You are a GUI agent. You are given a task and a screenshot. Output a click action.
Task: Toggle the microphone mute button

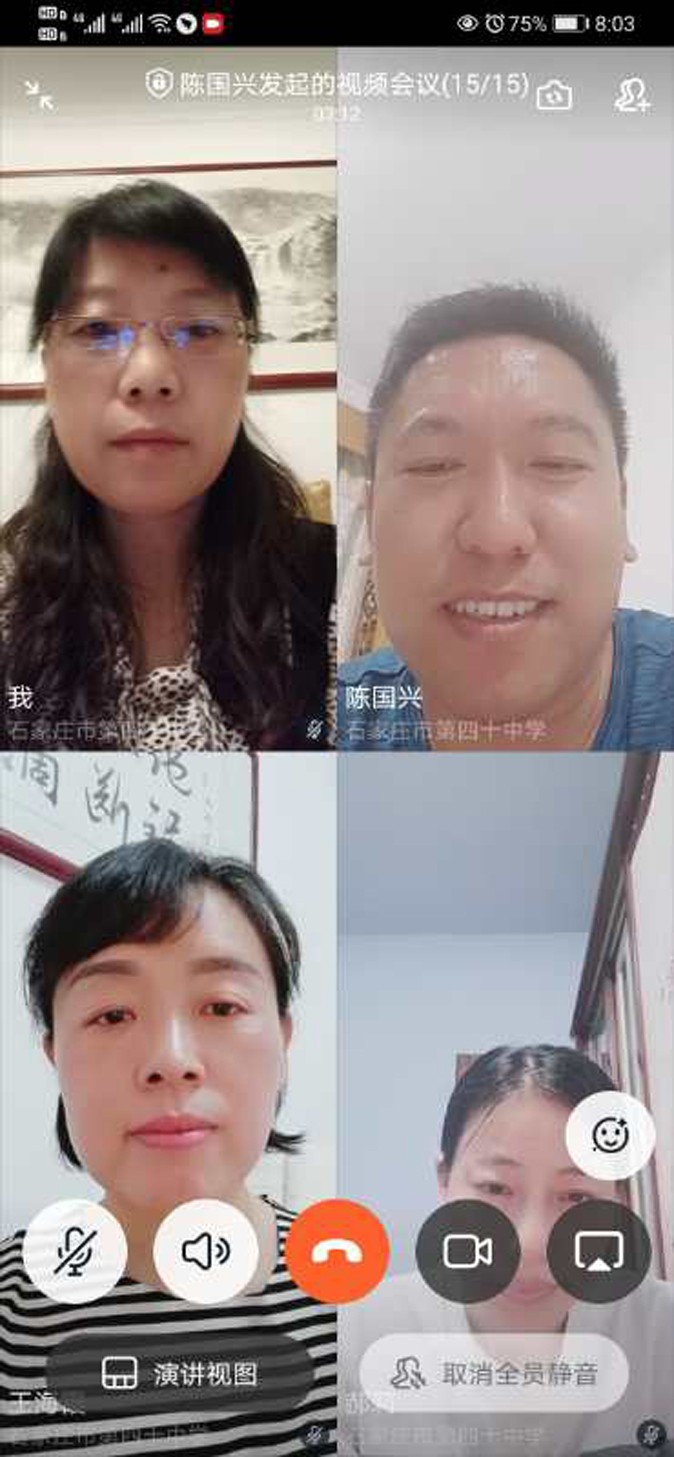[75, 1251]
